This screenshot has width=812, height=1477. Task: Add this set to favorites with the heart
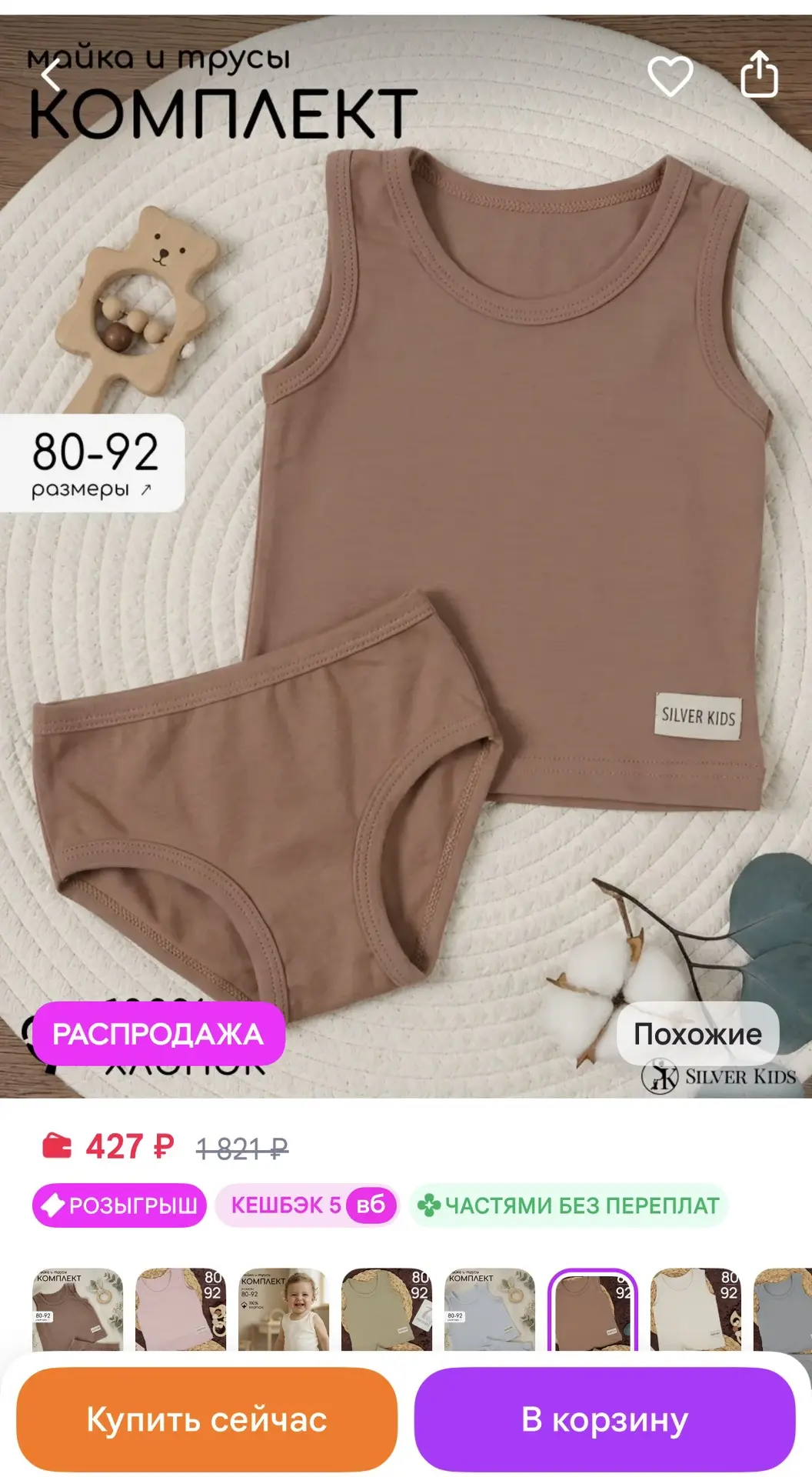pyautogui.click(x=670, y=75)
